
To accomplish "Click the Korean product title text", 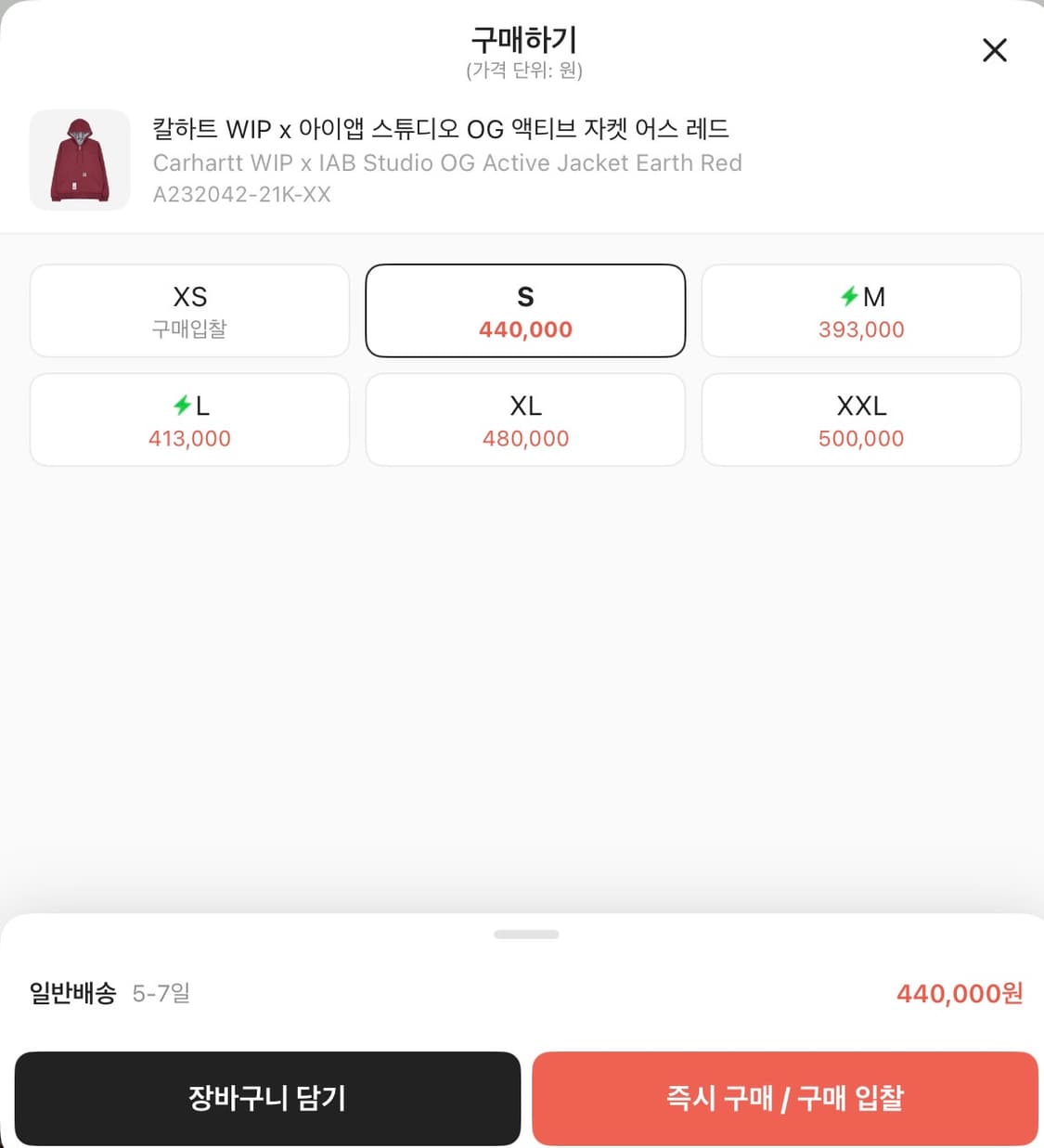I will pyautogui.click(x=442, y=129).
